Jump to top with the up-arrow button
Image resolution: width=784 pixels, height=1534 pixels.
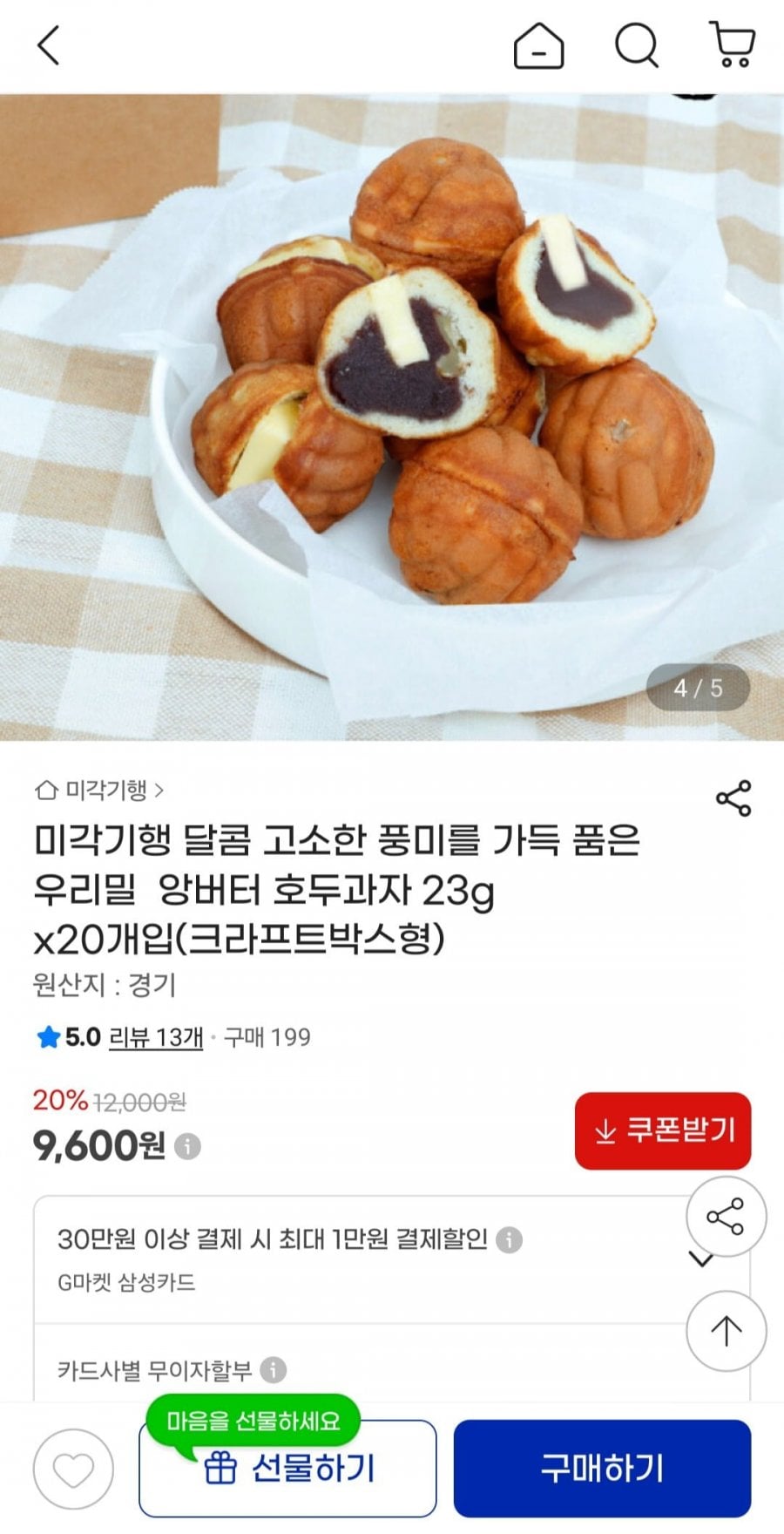726,1330
